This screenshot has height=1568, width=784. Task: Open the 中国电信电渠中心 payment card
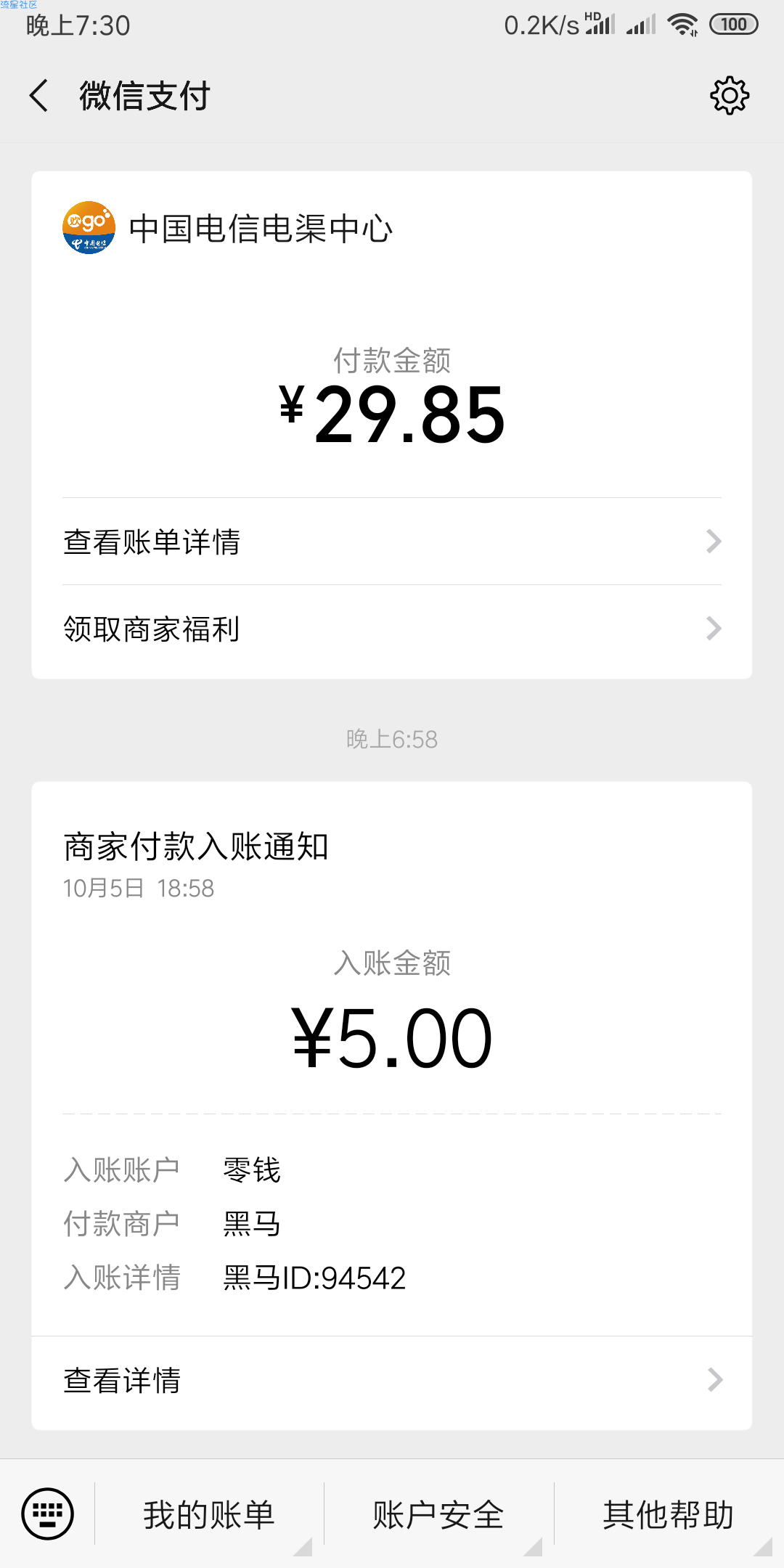coord(392,334)
